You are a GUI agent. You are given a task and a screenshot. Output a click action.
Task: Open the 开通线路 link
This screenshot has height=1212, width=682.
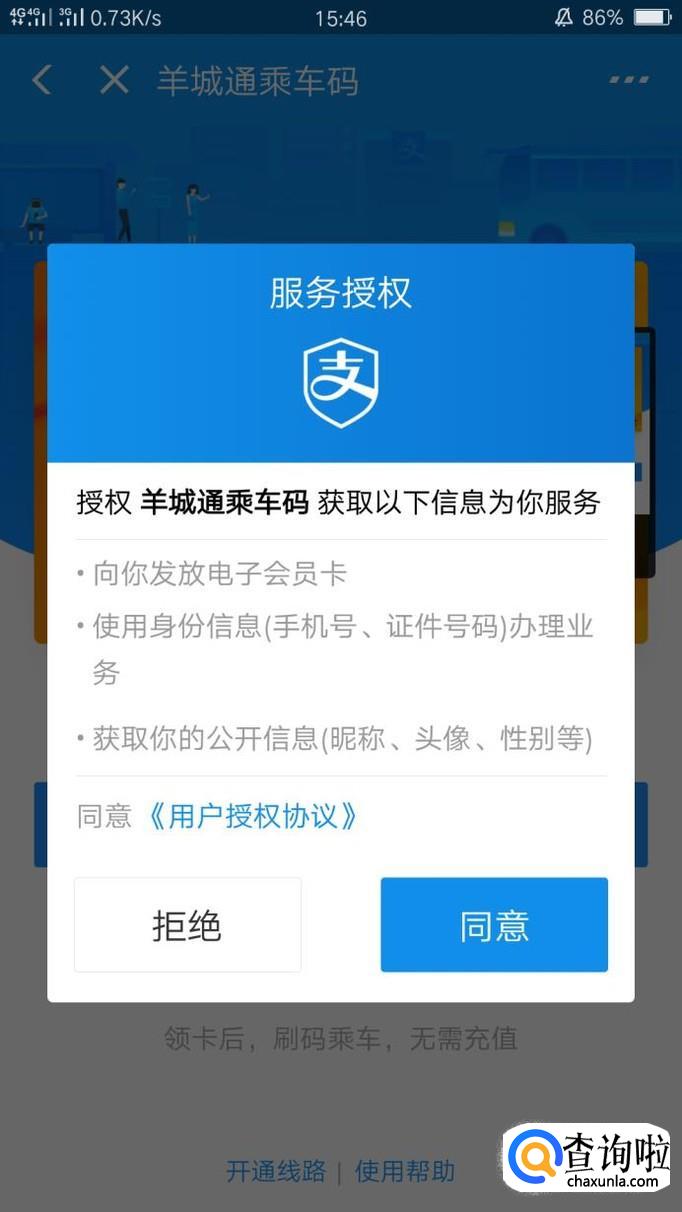pos(276,1170)
